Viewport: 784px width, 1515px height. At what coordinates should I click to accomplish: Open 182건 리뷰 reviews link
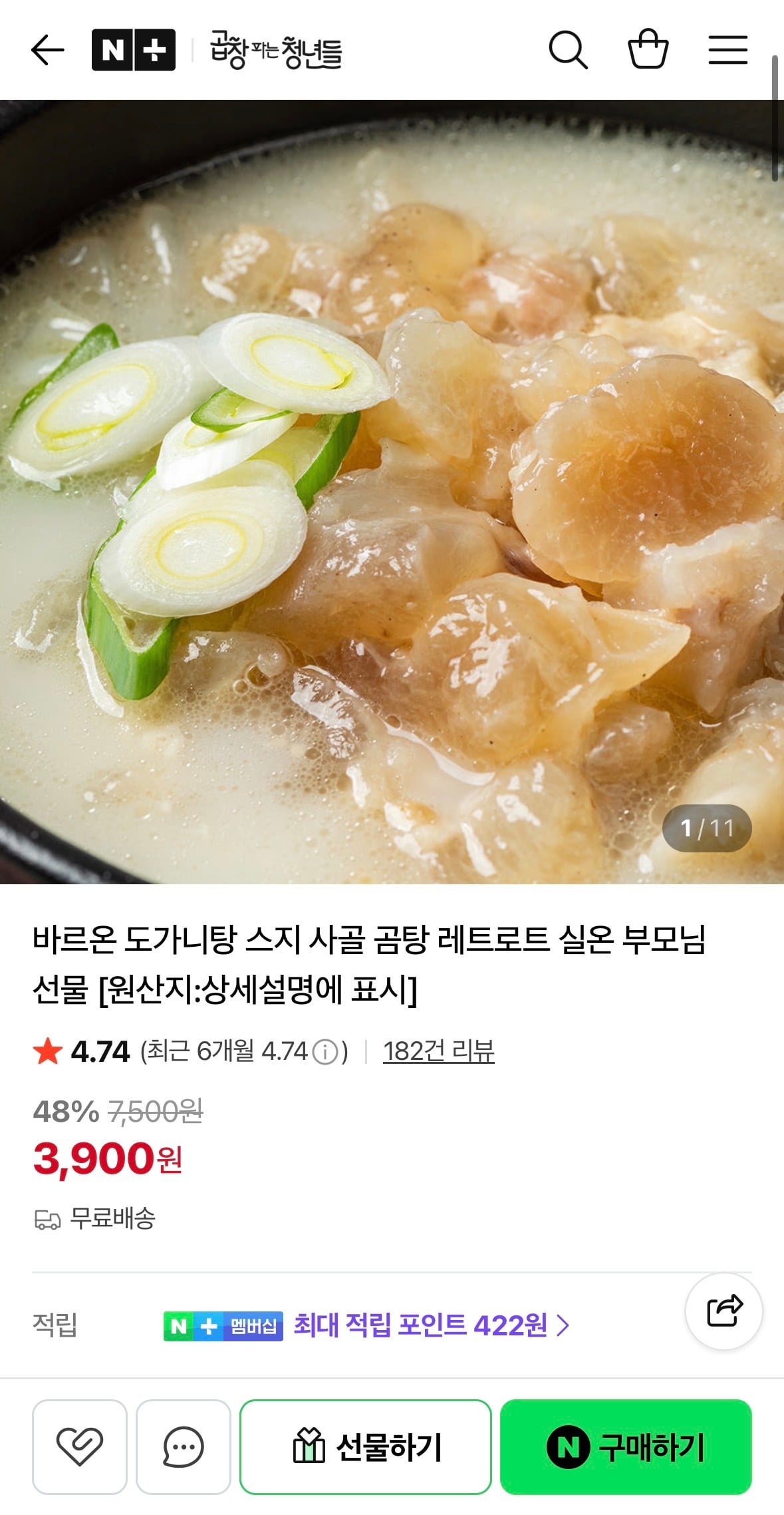pyautogui.click(x=440, y=1051)
